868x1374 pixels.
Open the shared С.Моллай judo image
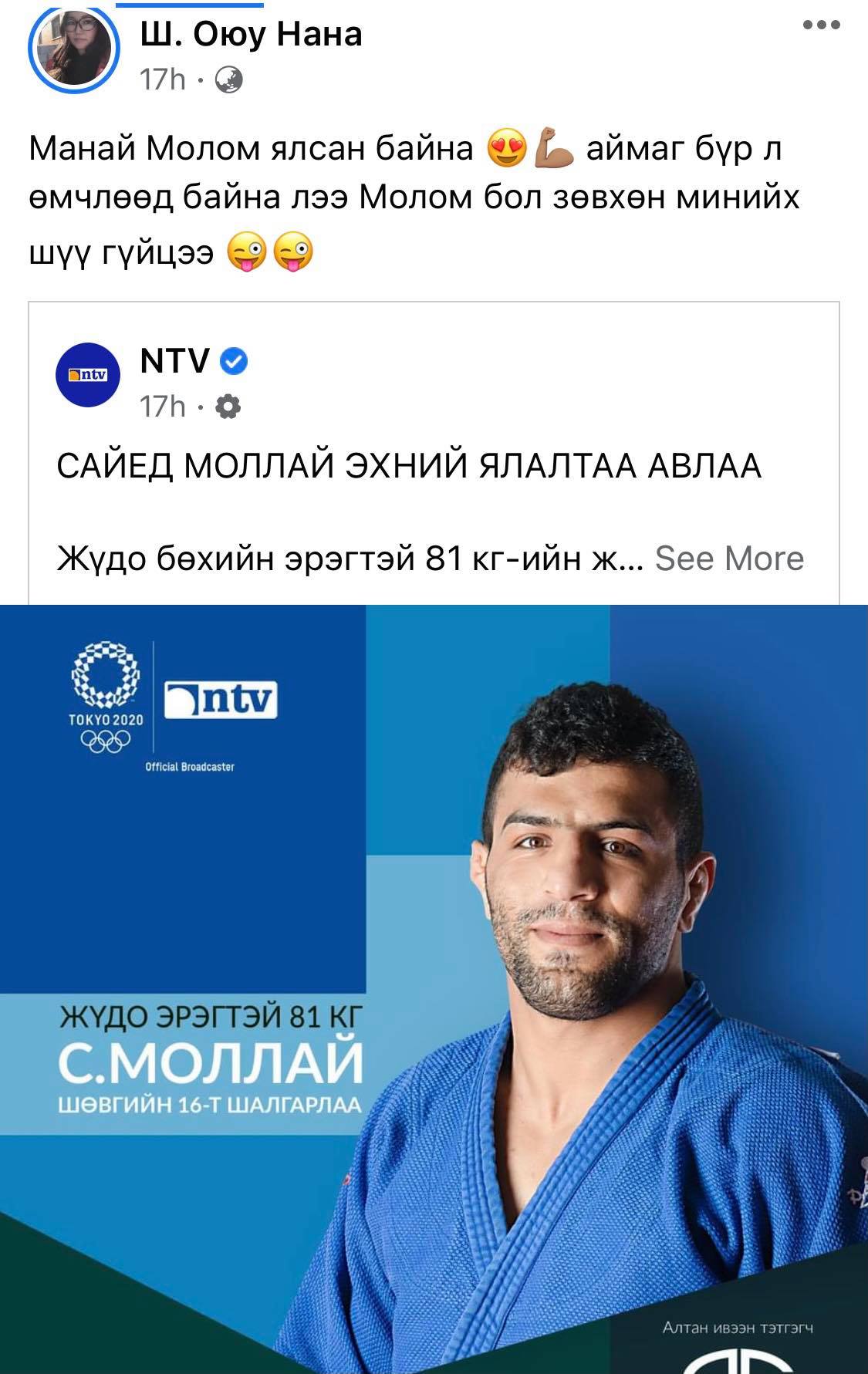(x=434, y=987)
